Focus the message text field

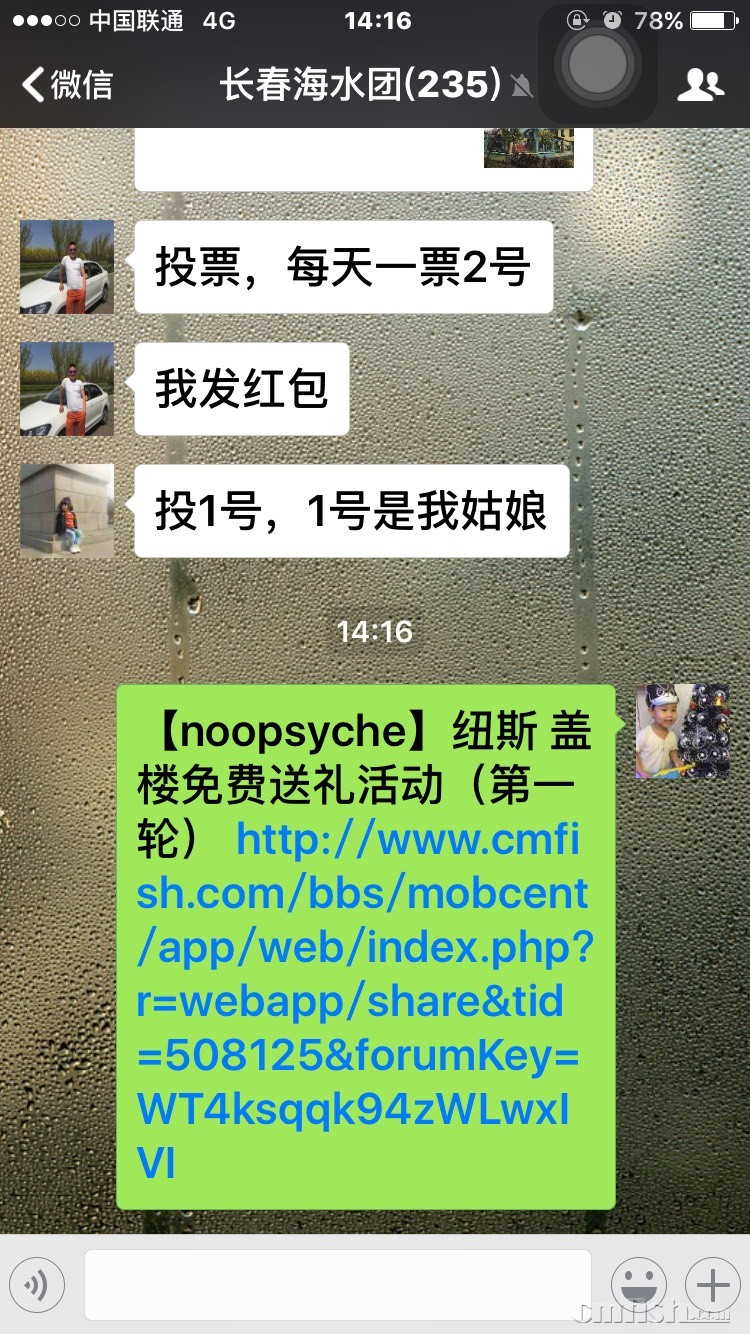337,1284
